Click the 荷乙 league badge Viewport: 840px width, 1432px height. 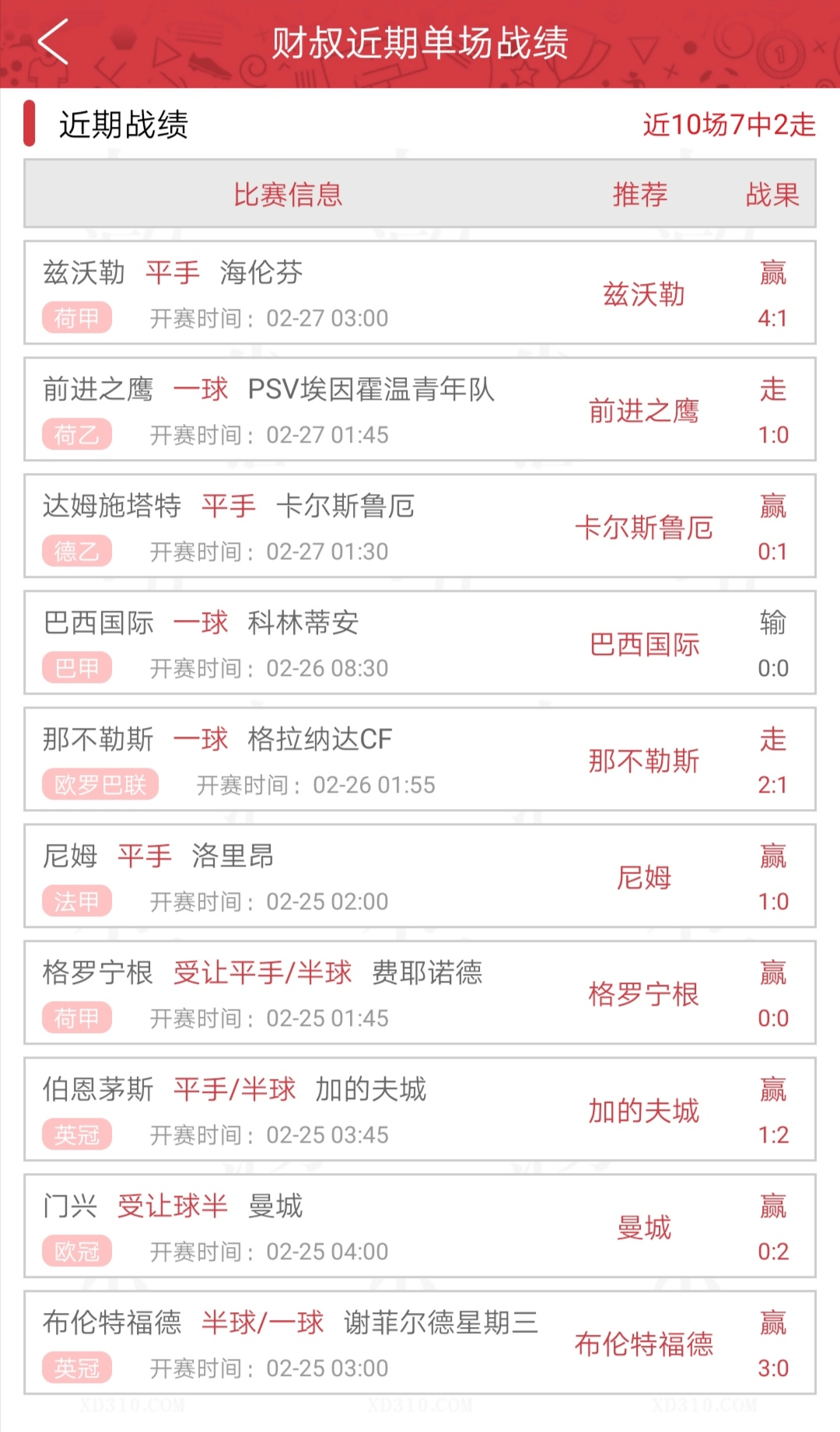(75, 434)
